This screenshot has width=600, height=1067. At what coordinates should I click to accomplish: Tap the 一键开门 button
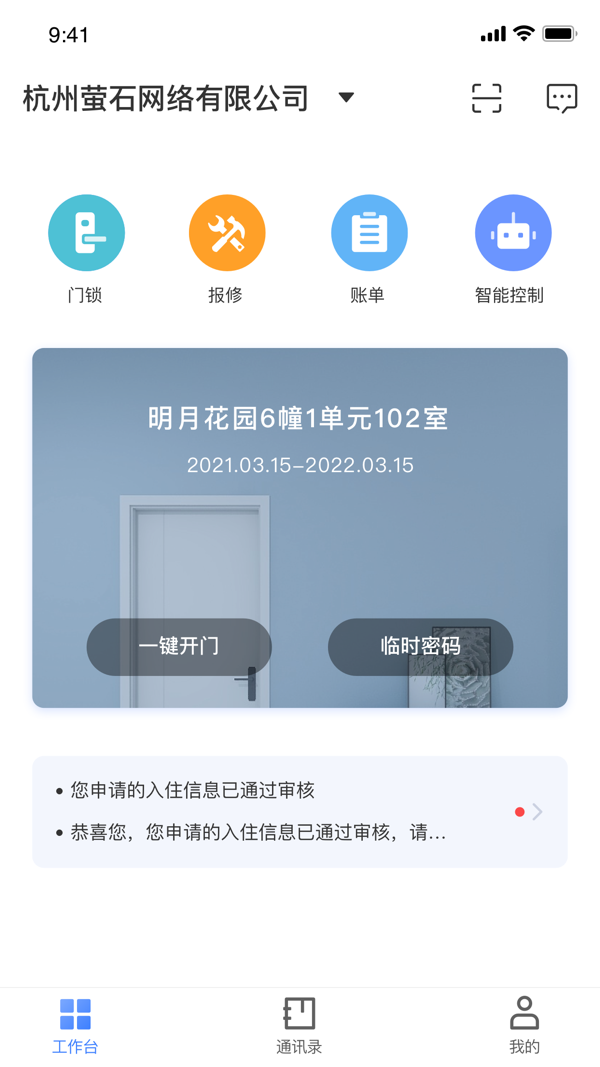(x=179, y=646)
